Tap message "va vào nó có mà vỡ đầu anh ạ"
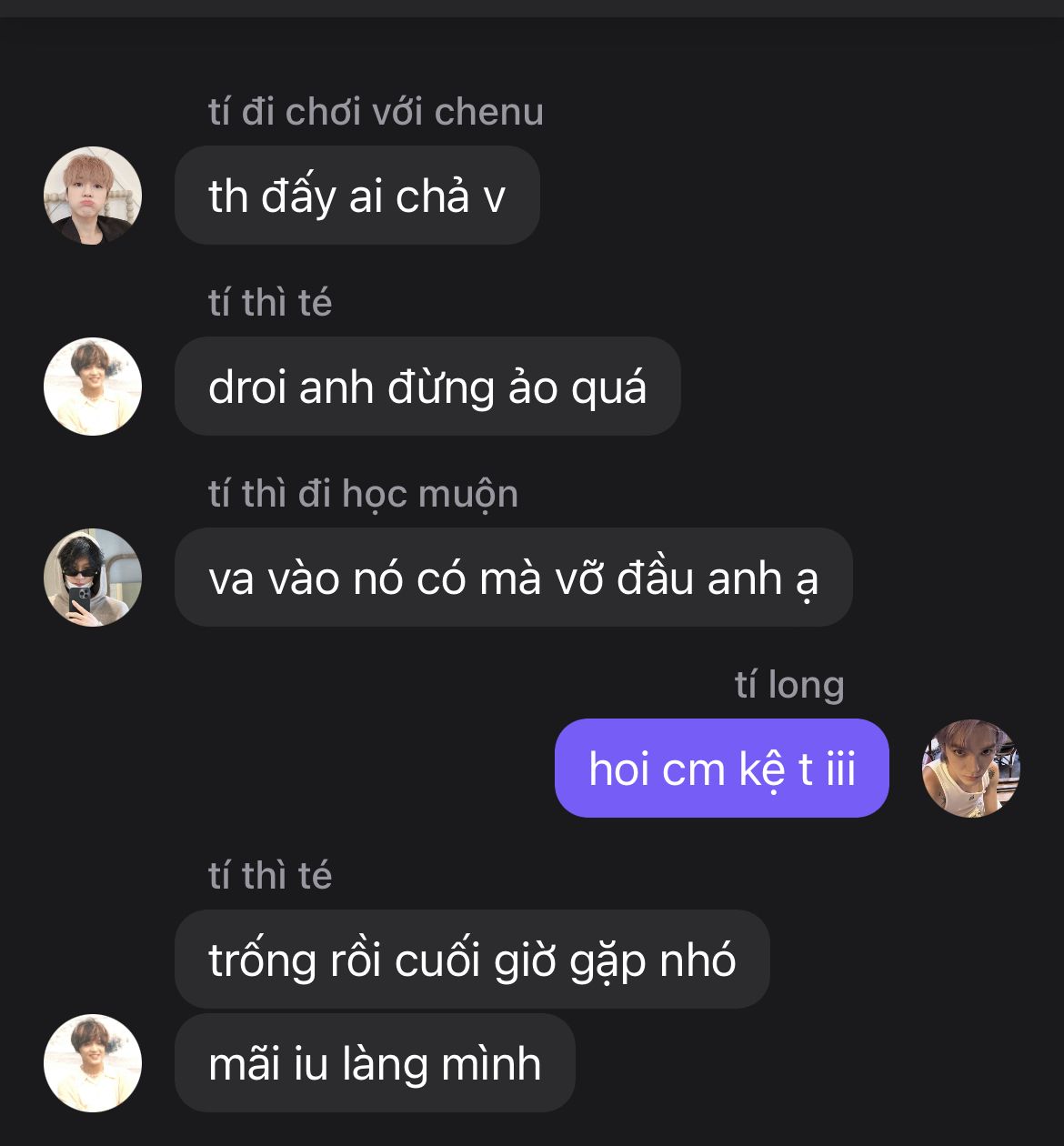 (513, 578)
